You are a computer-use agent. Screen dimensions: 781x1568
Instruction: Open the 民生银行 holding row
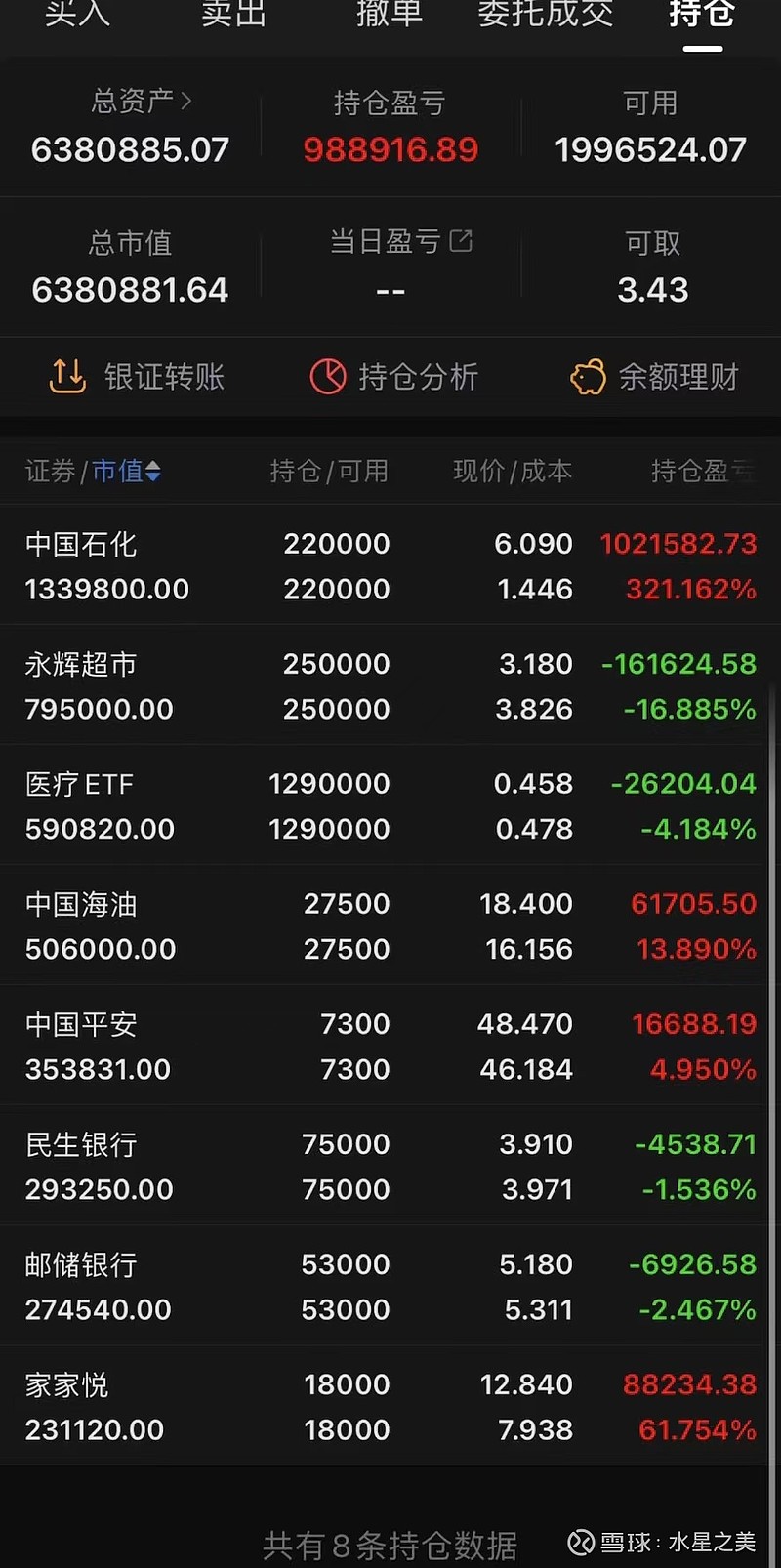(390, 1166)
